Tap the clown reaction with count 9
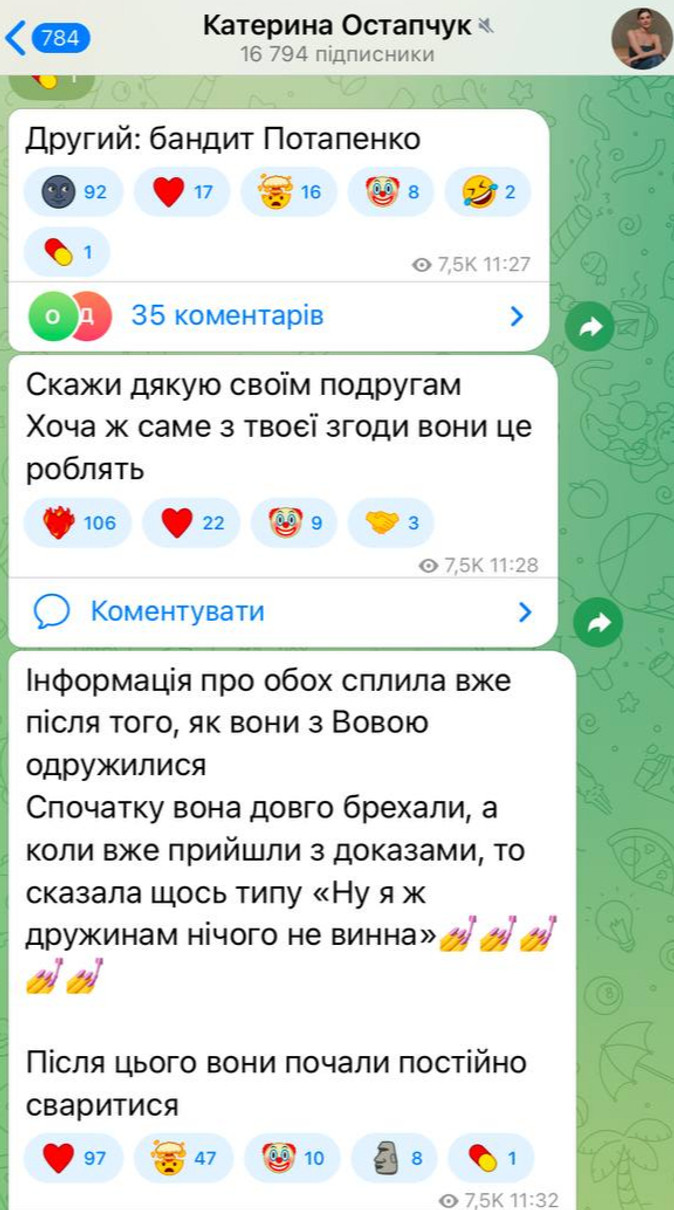Screen dimensions: 674x1210 click(294, 522)
